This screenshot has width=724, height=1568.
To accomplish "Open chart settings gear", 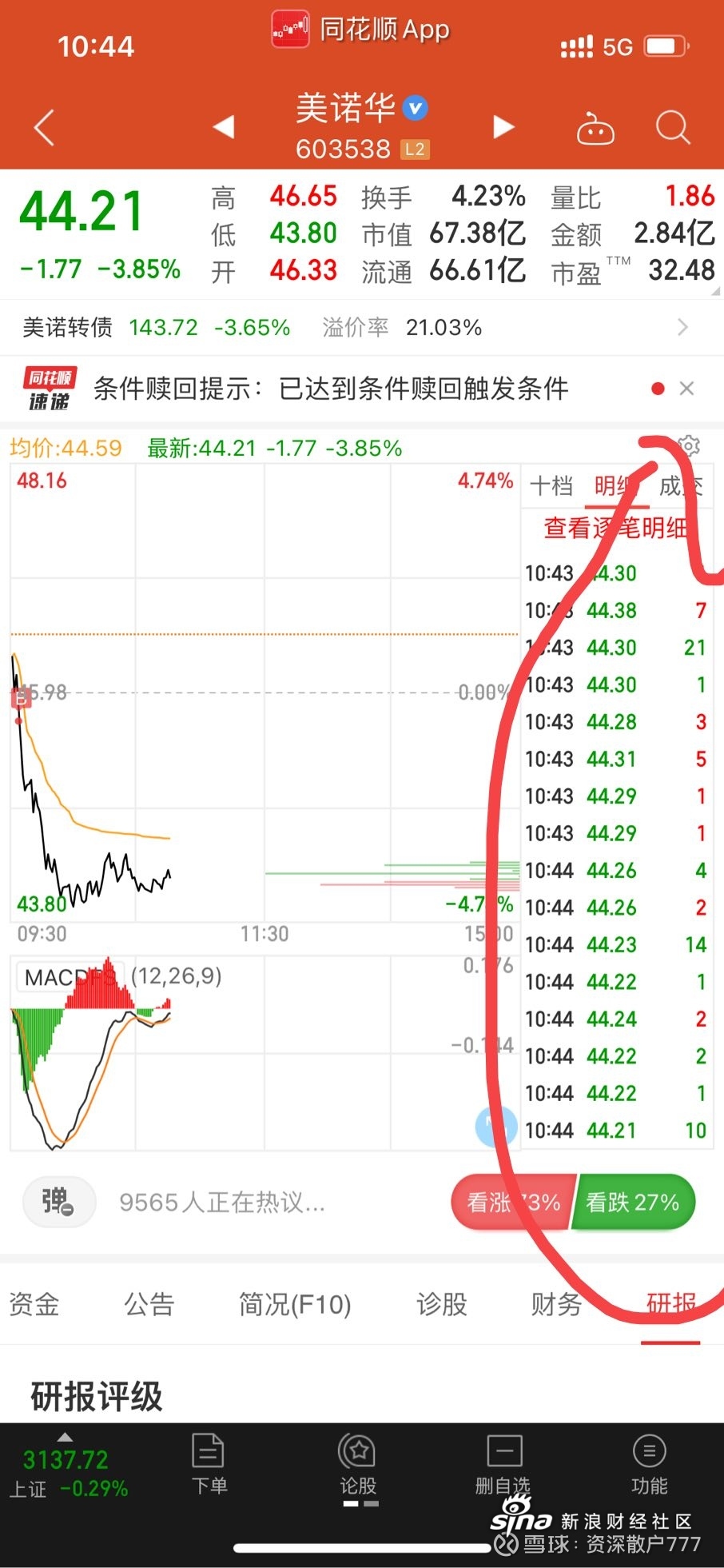I will pyautogui.click(x=689, y=445).
